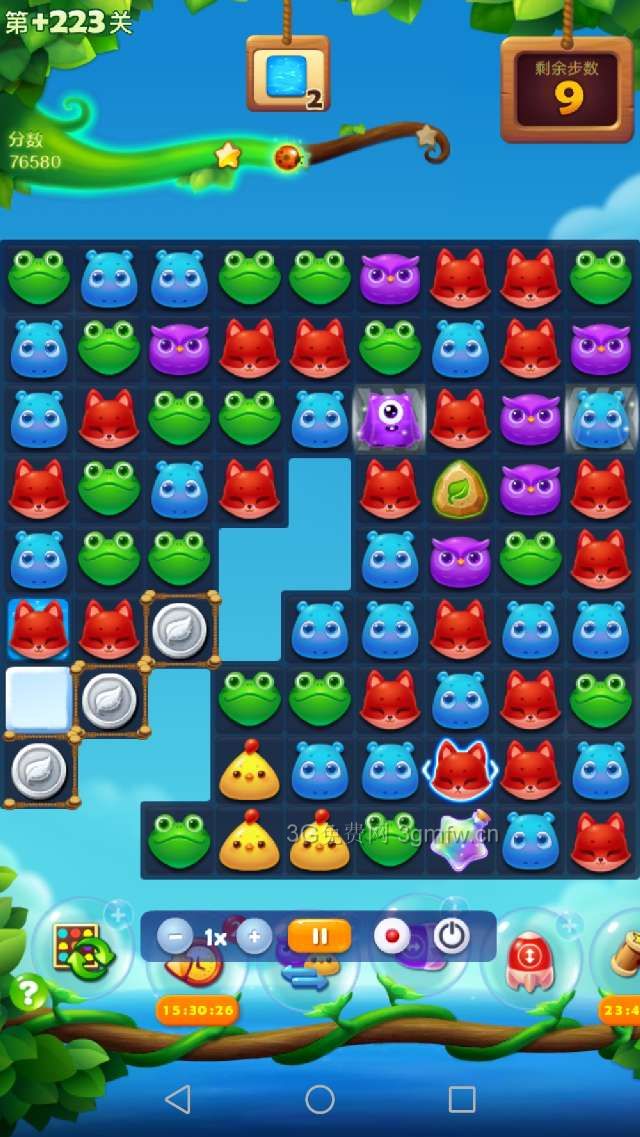
Task: Tap the highlighted red fox with the blue outline
Action: point(459,771)
